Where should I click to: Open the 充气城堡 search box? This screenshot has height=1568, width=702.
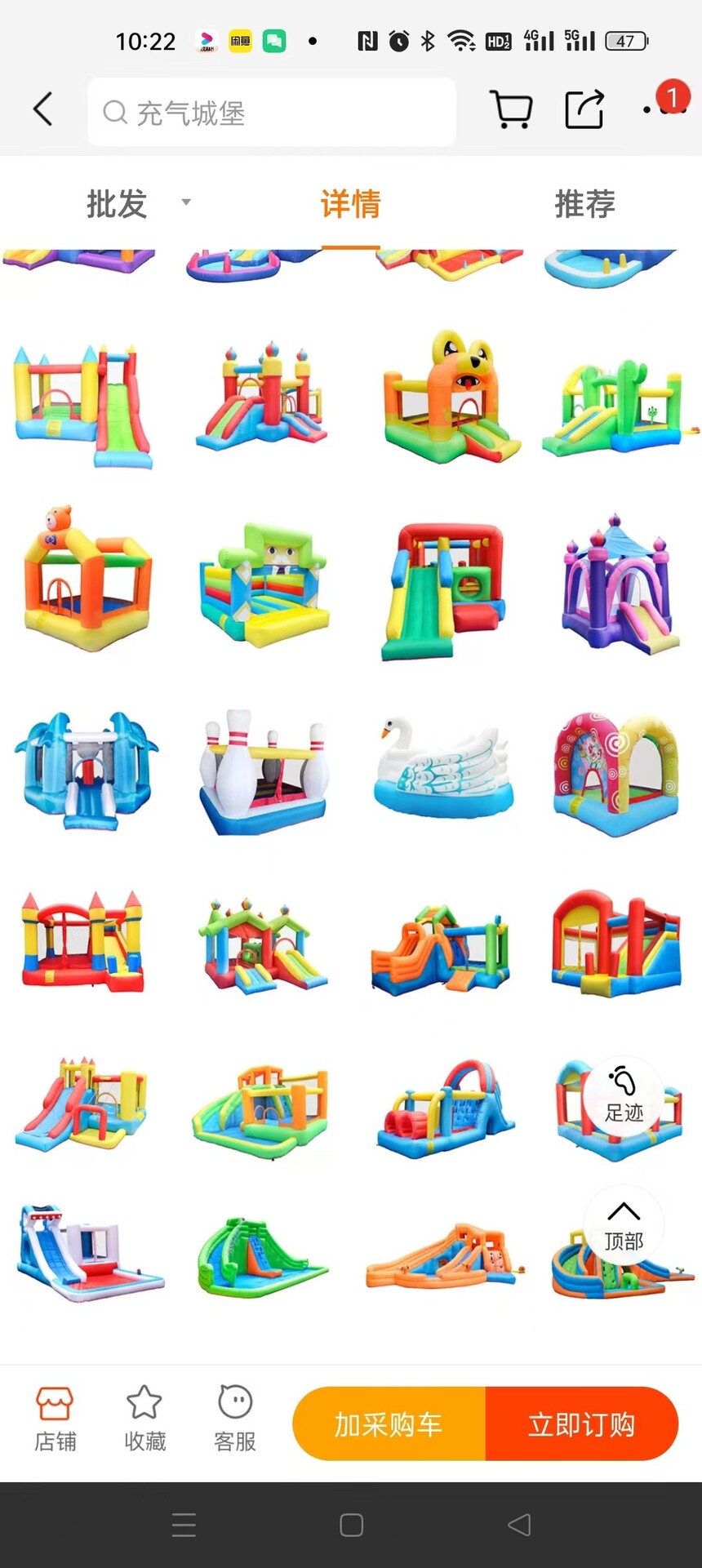coord(271,112)
